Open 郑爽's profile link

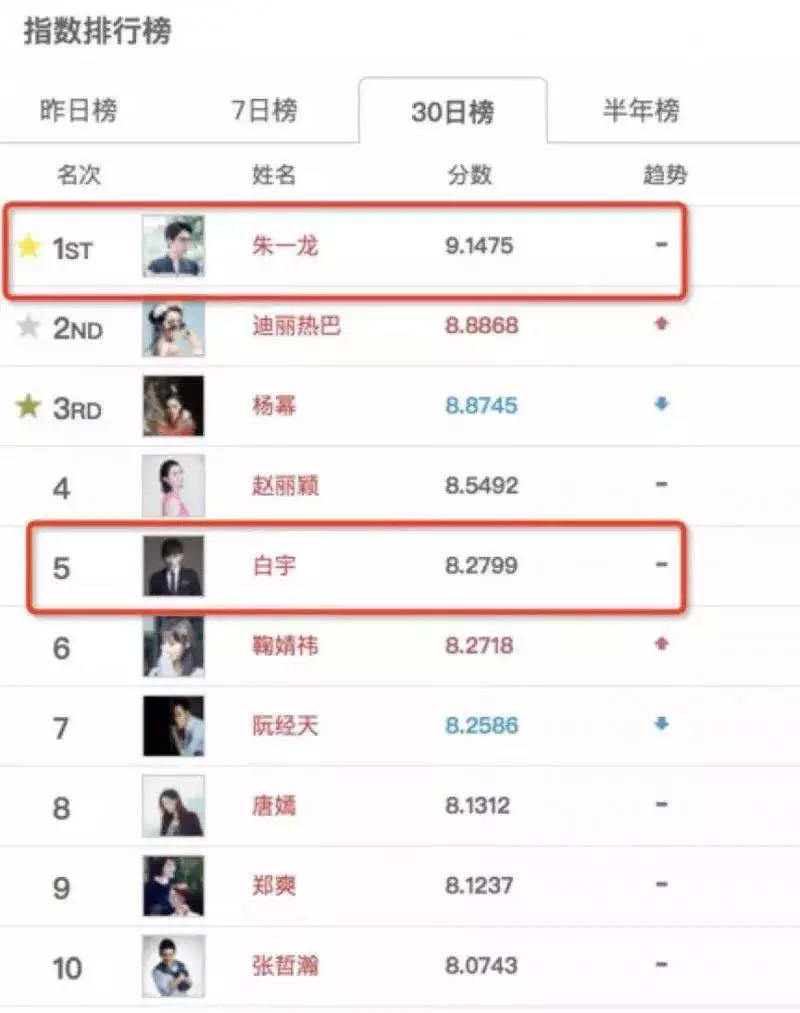[x=274, y=886]
